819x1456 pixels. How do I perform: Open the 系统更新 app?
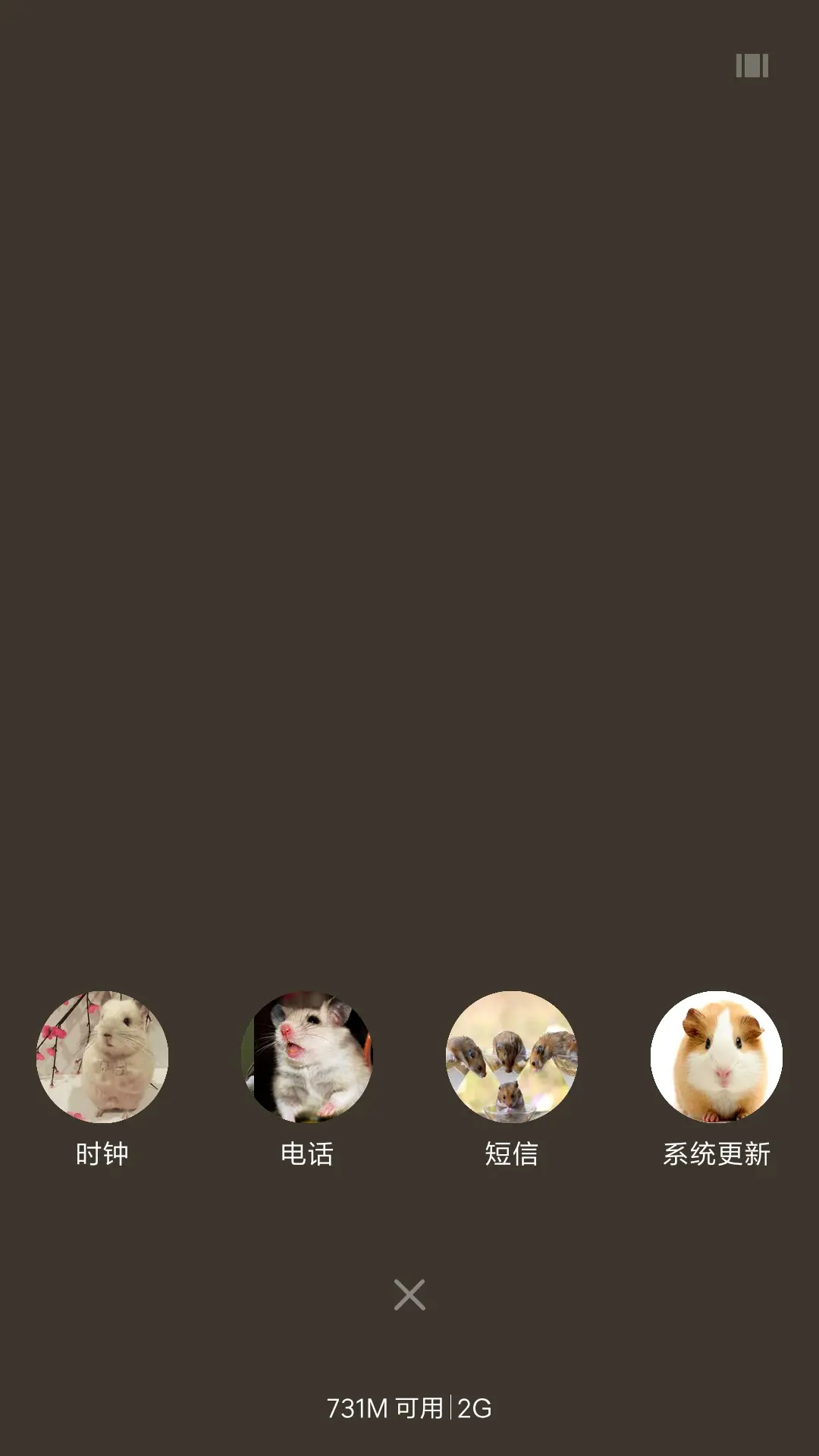pos(717,1056)
